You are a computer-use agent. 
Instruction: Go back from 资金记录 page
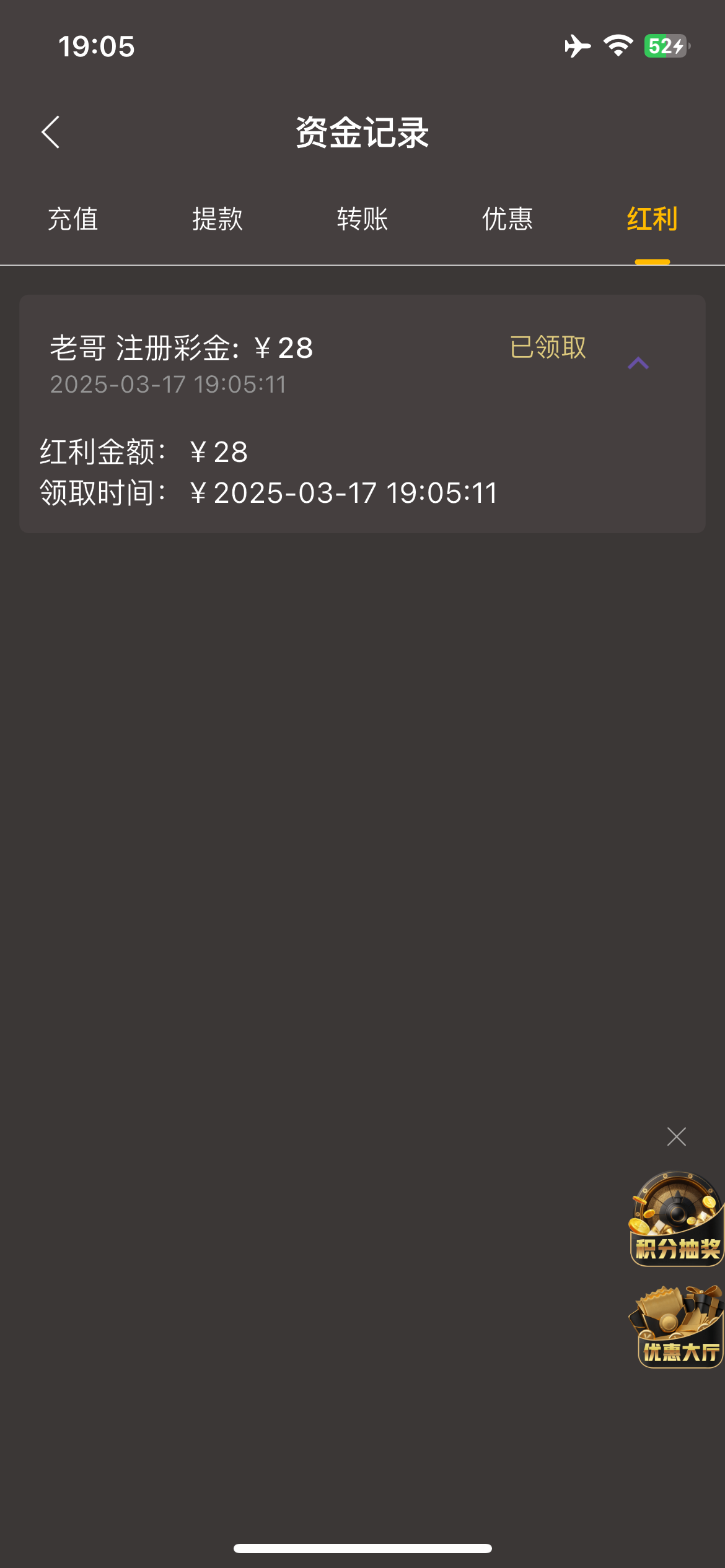(x=51, y=132)
